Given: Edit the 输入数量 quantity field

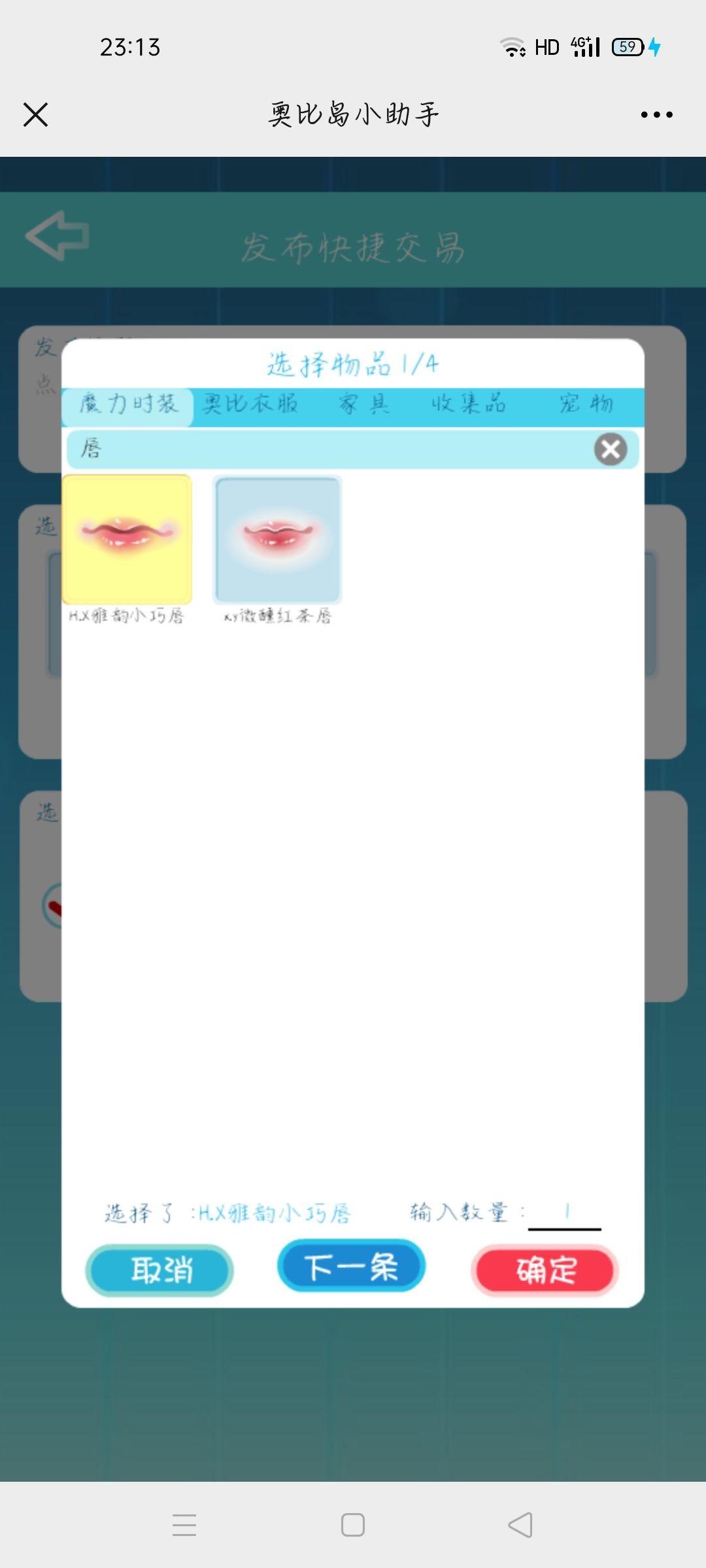Looking at the screenshot, I should click(x=565, y=1213).
